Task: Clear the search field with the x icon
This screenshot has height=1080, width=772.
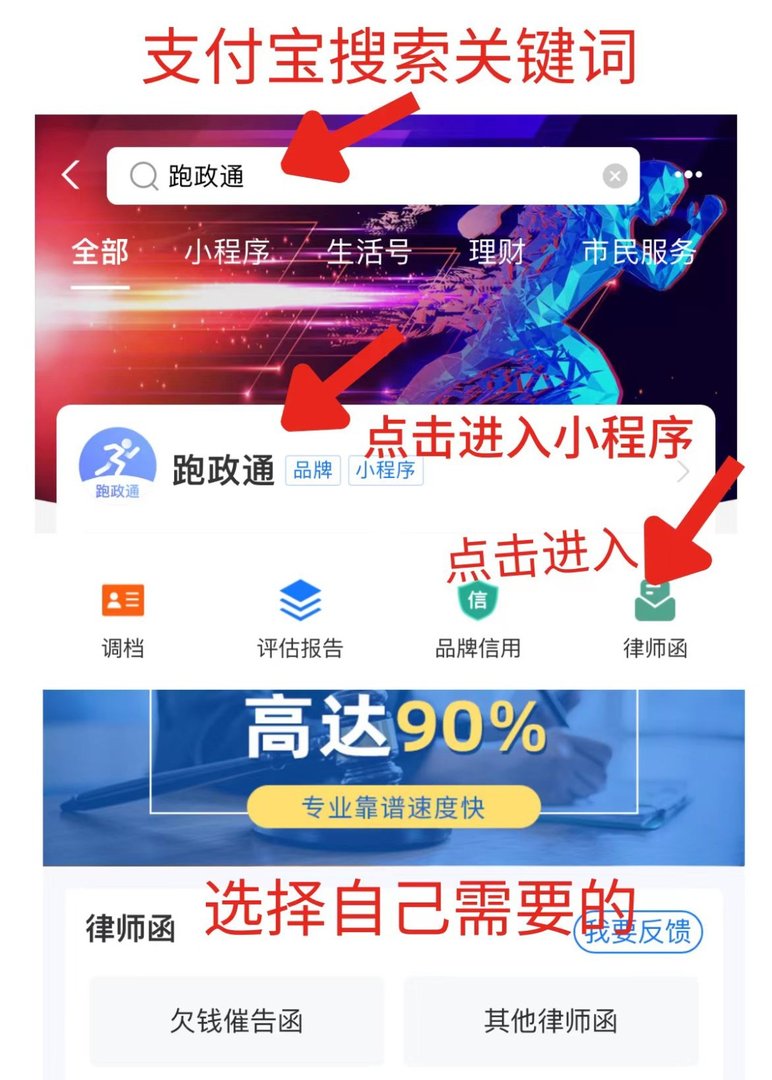Action: 617,173
